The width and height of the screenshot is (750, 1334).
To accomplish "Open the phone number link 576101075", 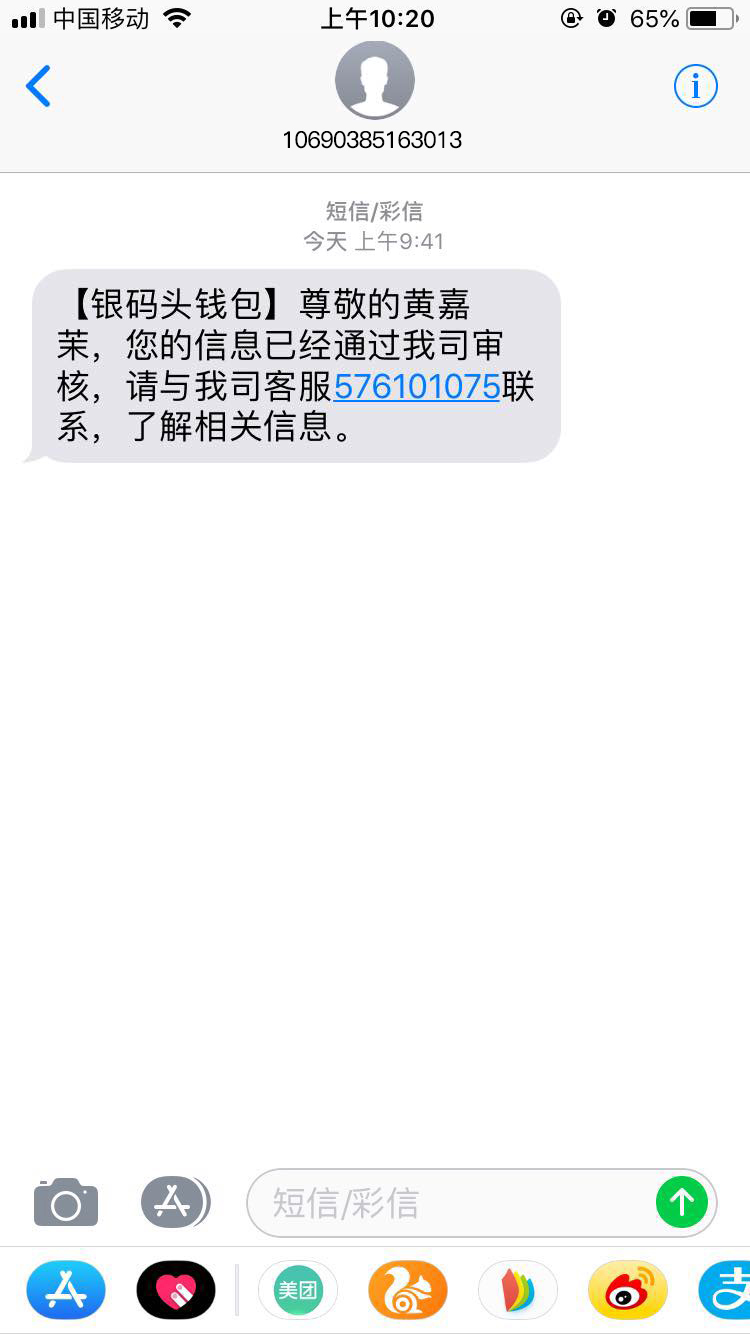I will click(417, 386).
